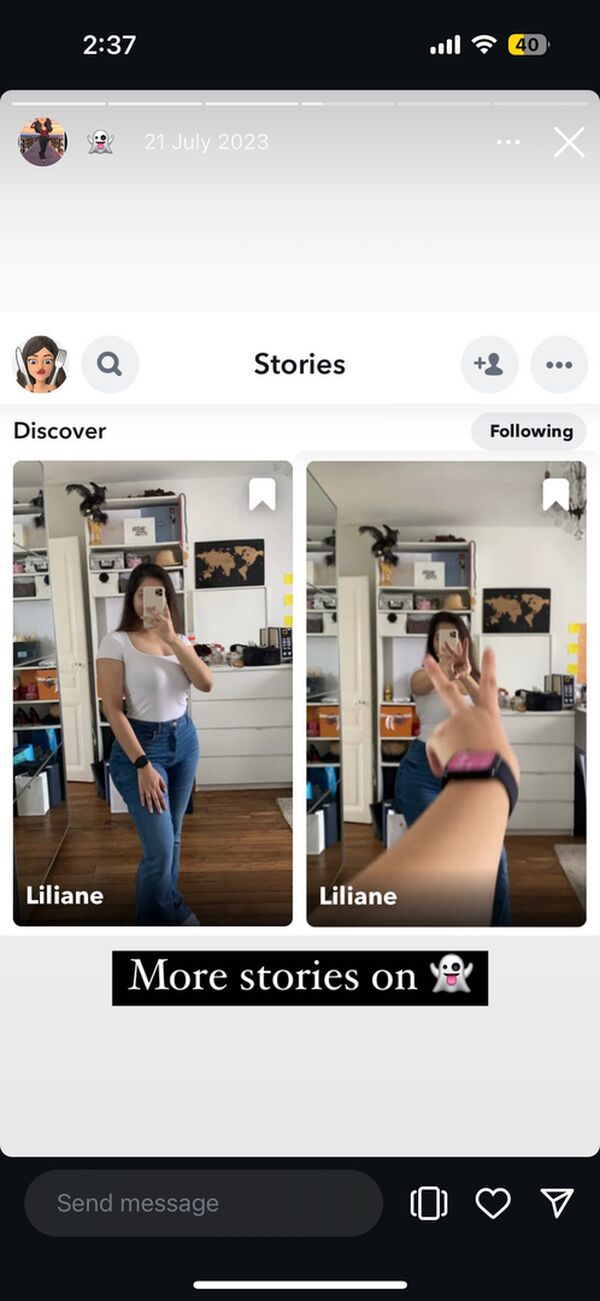600x1301 pixels.
Task: Share the story via paper plane icon
Action: pos(557,1203)
